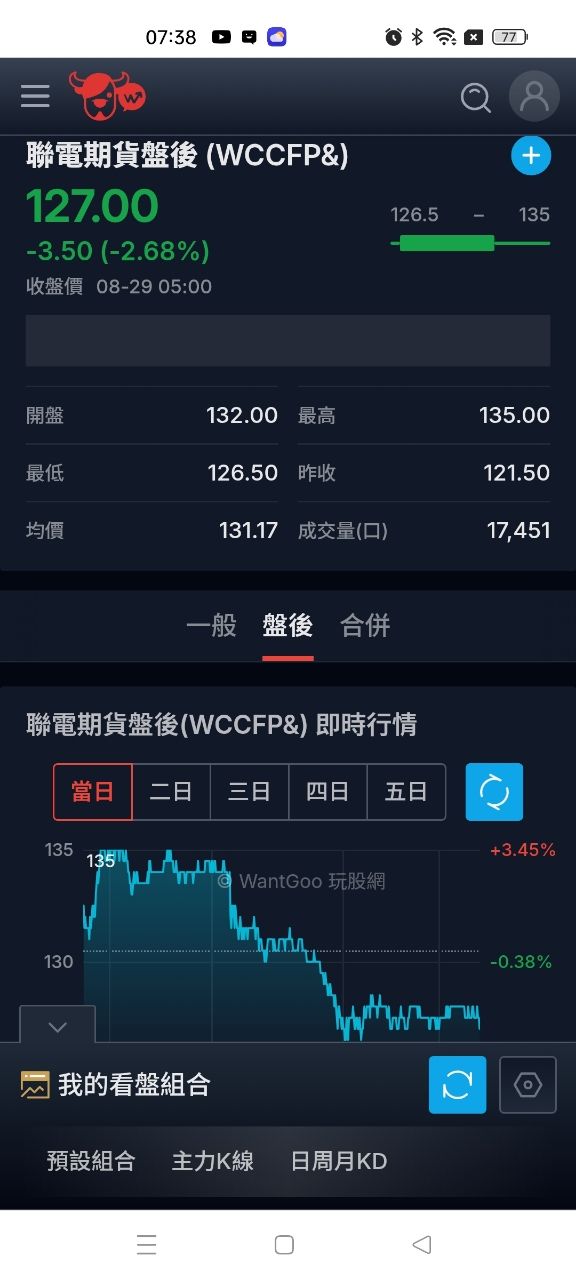
Task: Select the 日周月KD watchlist
Action: click(x=339, y=1161)
